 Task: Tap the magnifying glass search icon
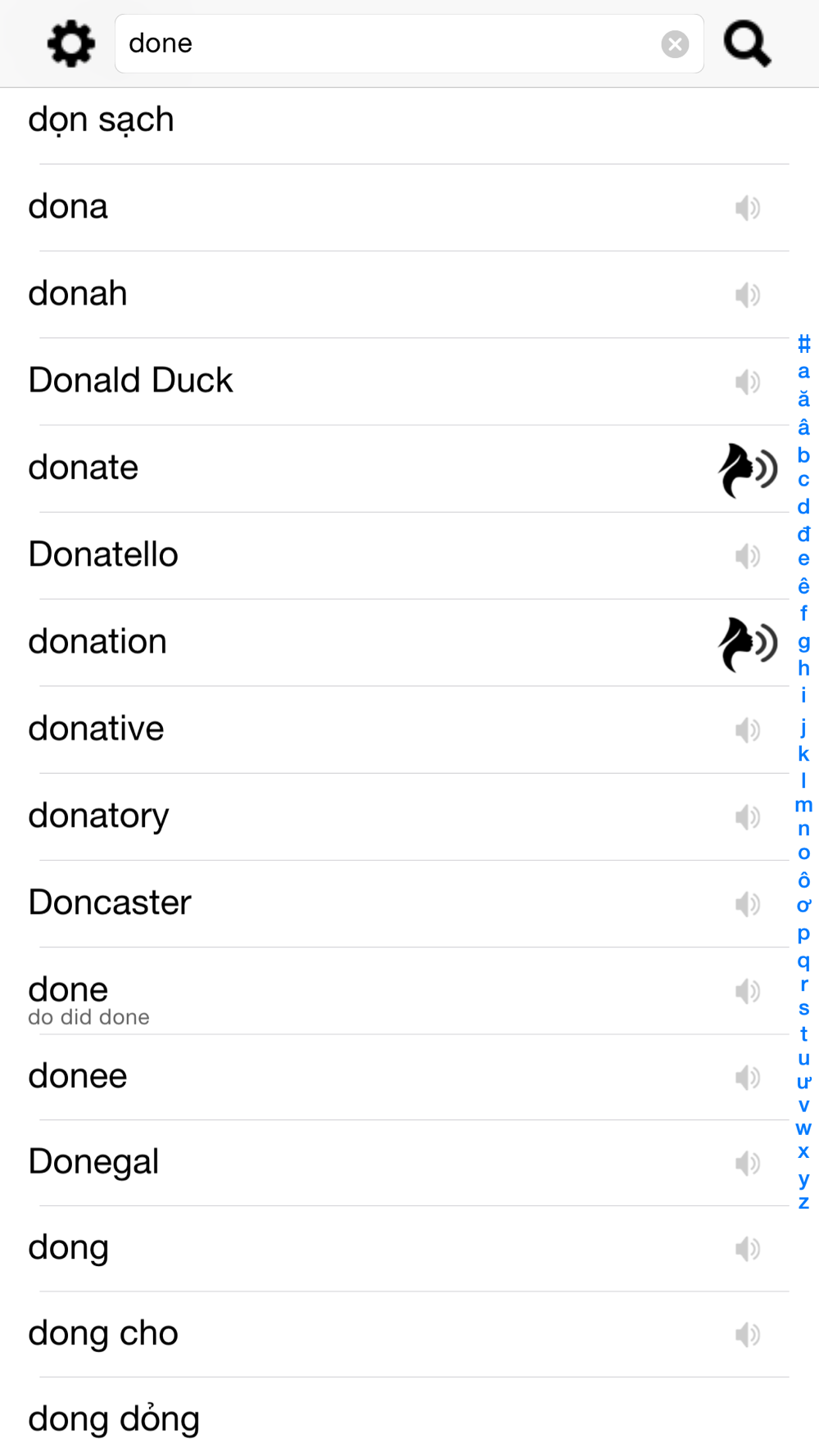[x=747, y=43]
